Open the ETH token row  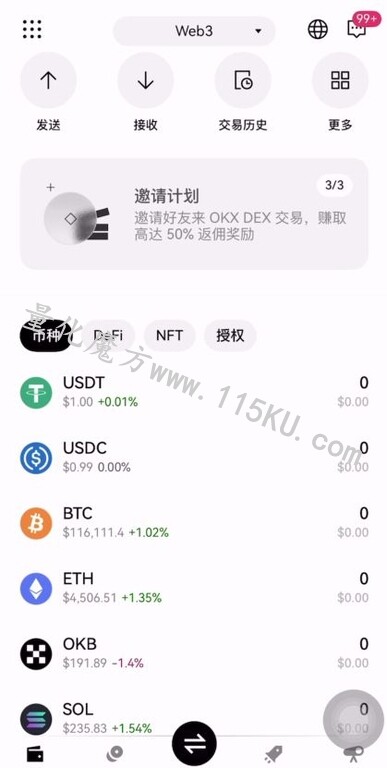coord(194,588)
